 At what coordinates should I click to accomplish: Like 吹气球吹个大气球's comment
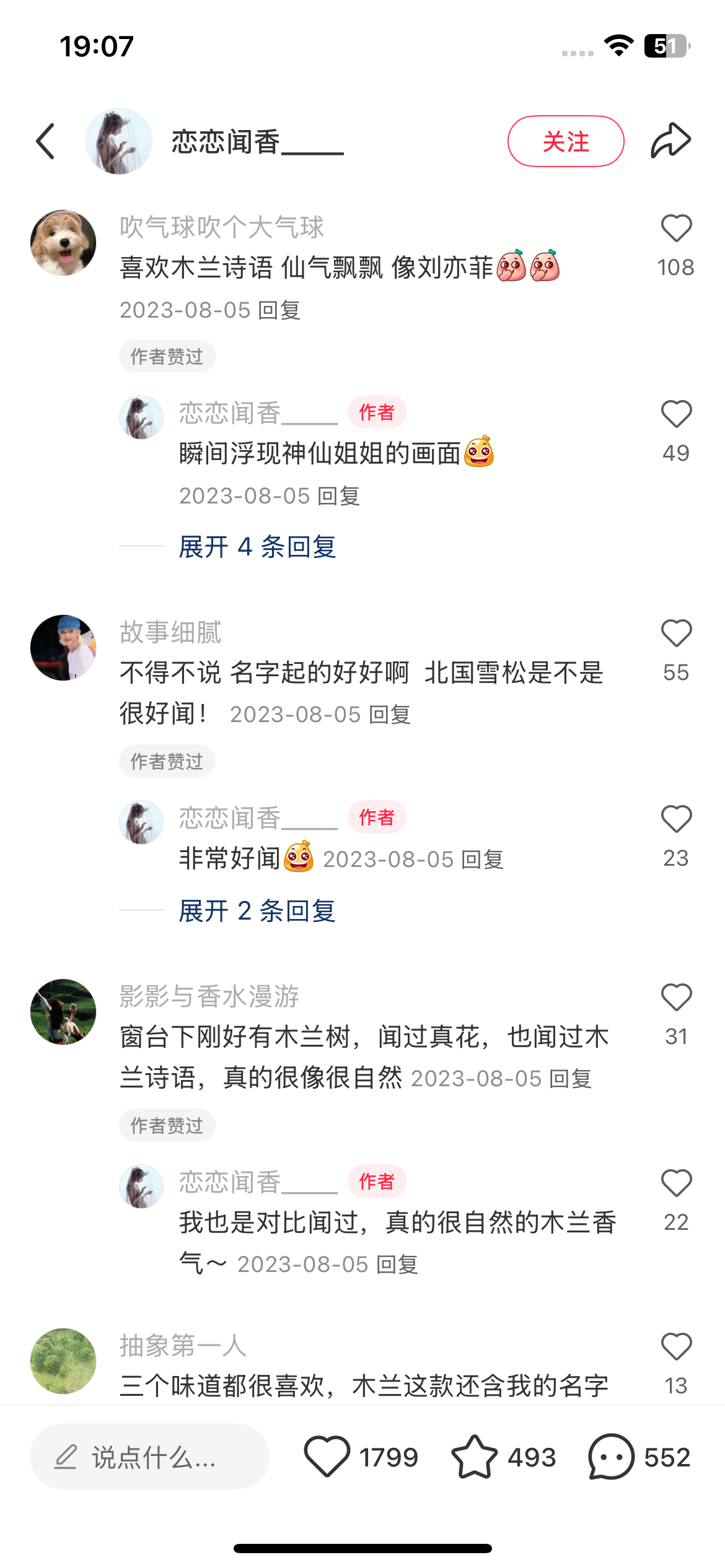click(676, 229)
